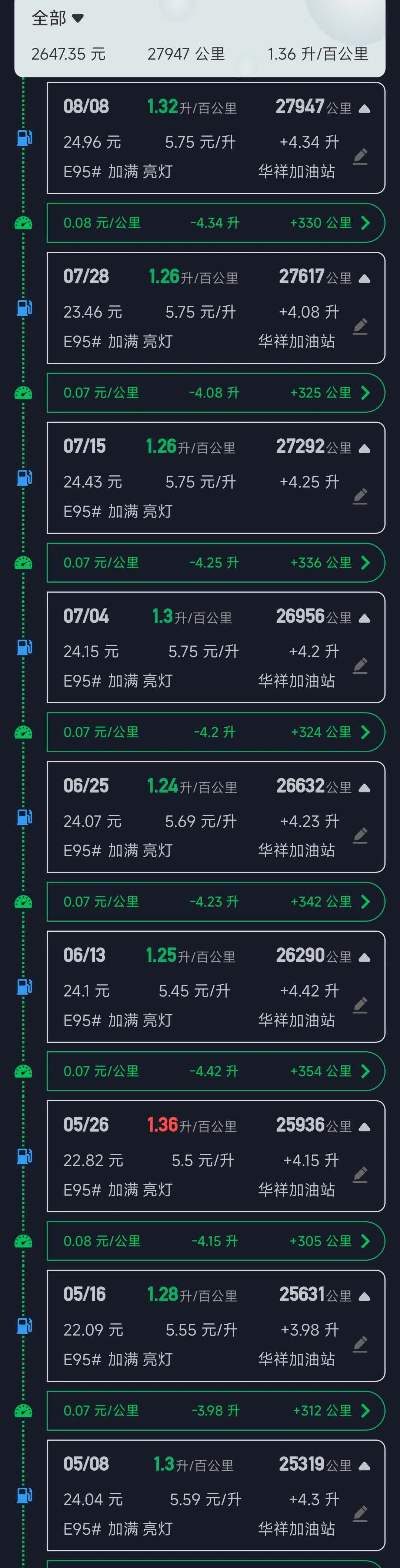Viewport: 400px width, 1568px height.
Task: Collapse the 07/28 record card
Action: pos(365,279)
